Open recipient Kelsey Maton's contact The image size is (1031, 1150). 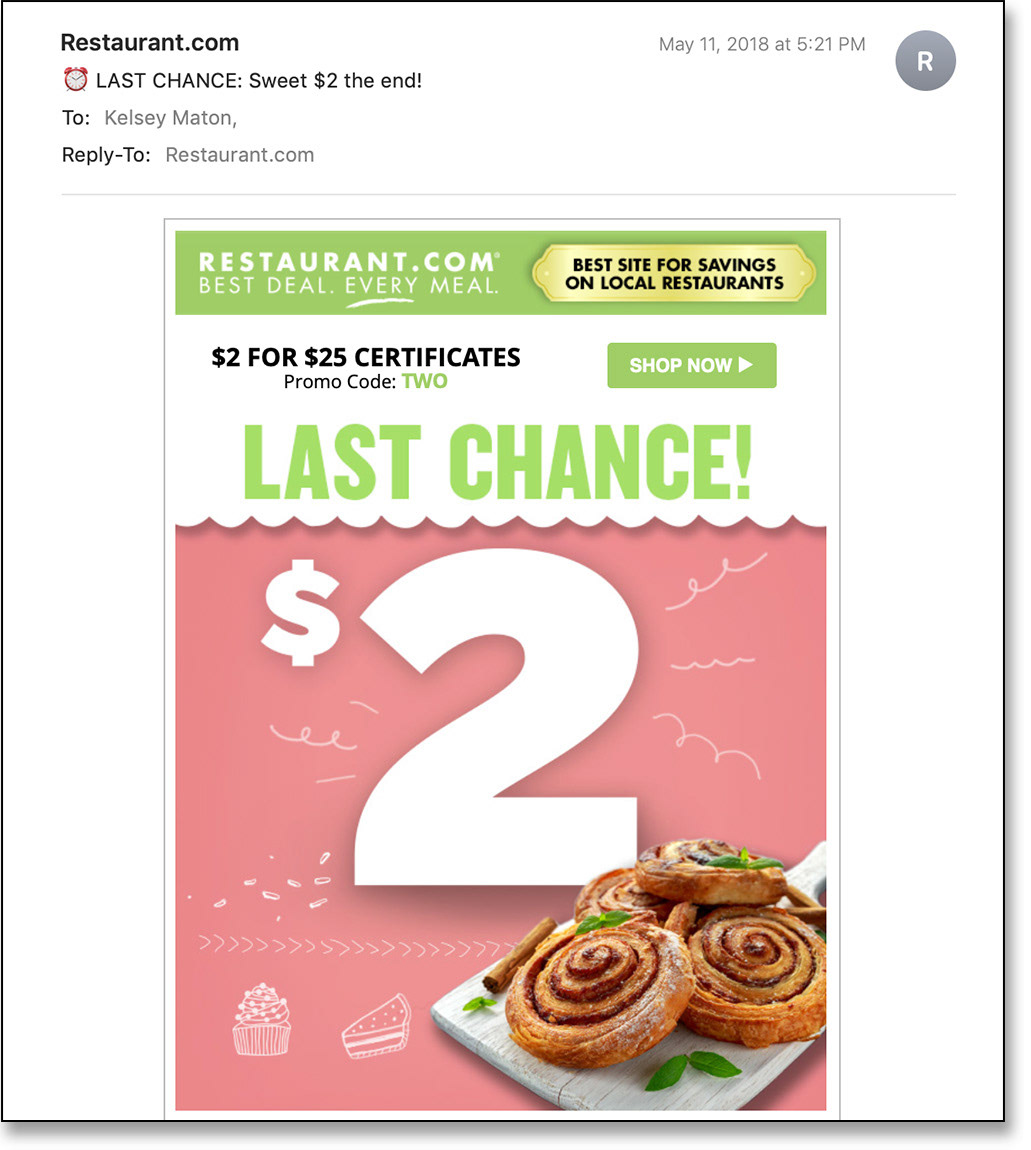point(169,118)
